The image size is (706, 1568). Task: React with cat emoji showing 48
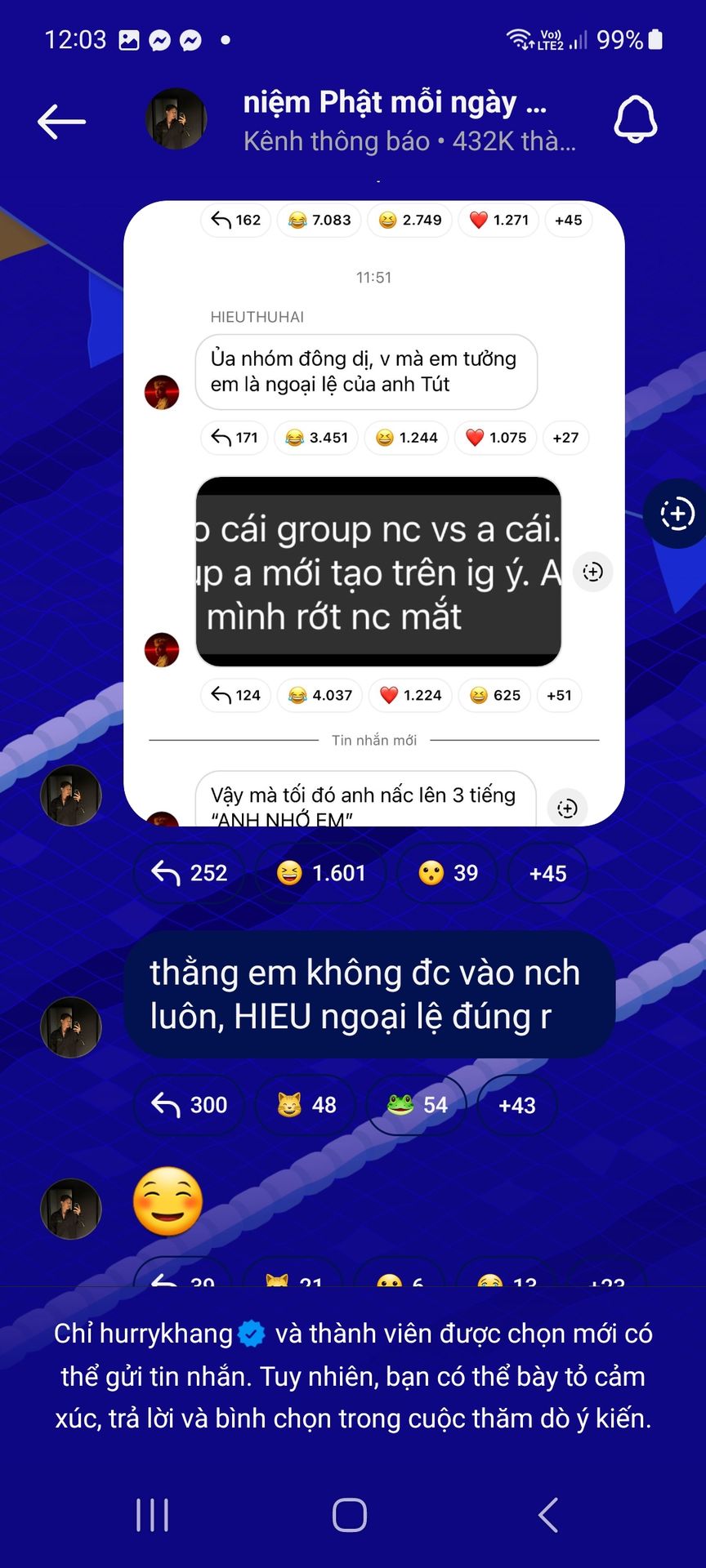tap(306, 1105)
